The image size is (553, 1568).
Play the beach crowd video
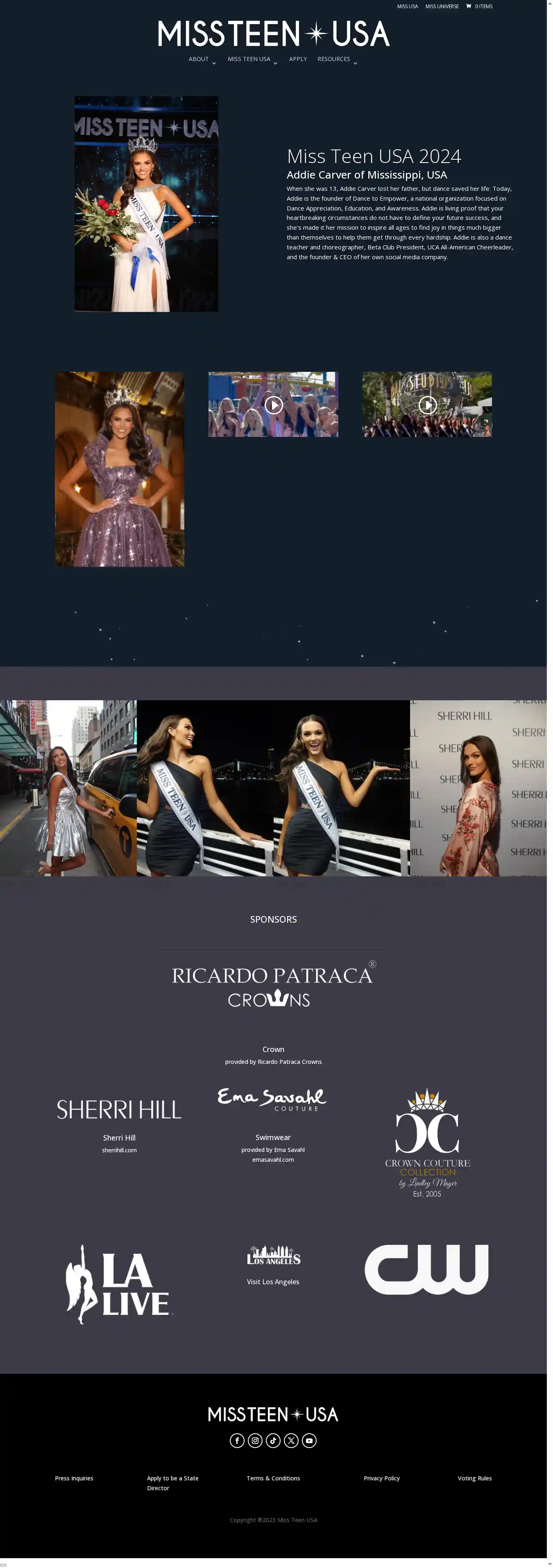tap(274, 405)
